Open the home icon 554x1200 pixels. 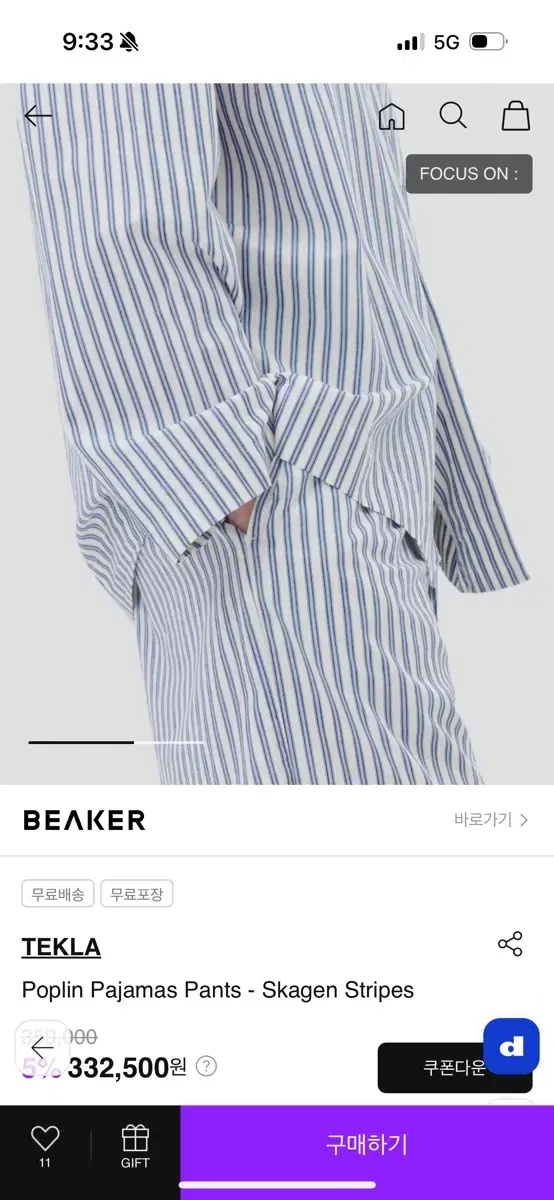[392, 117]
